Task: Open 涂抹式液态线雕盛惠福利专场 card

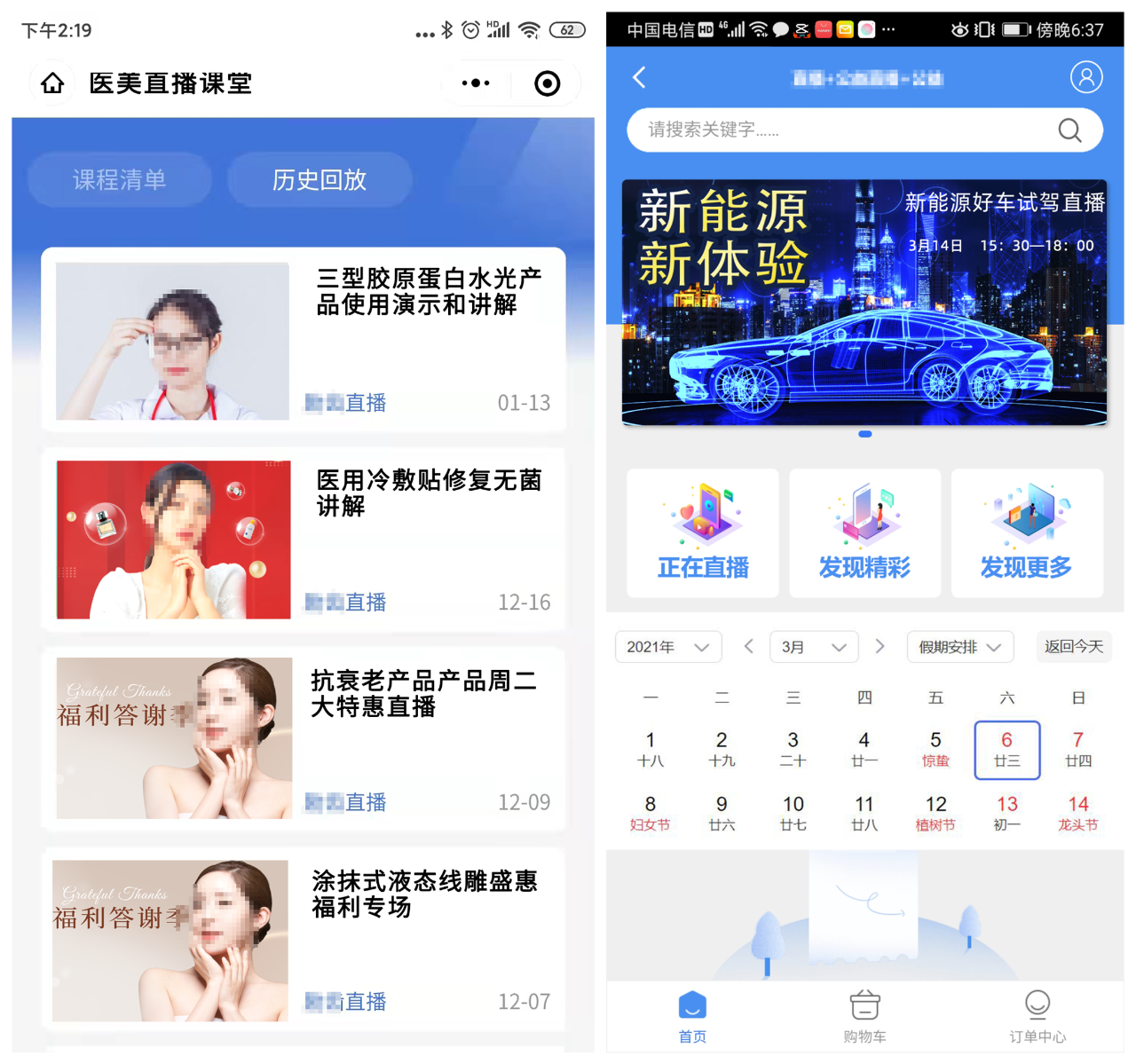Action: coord(304,940)
